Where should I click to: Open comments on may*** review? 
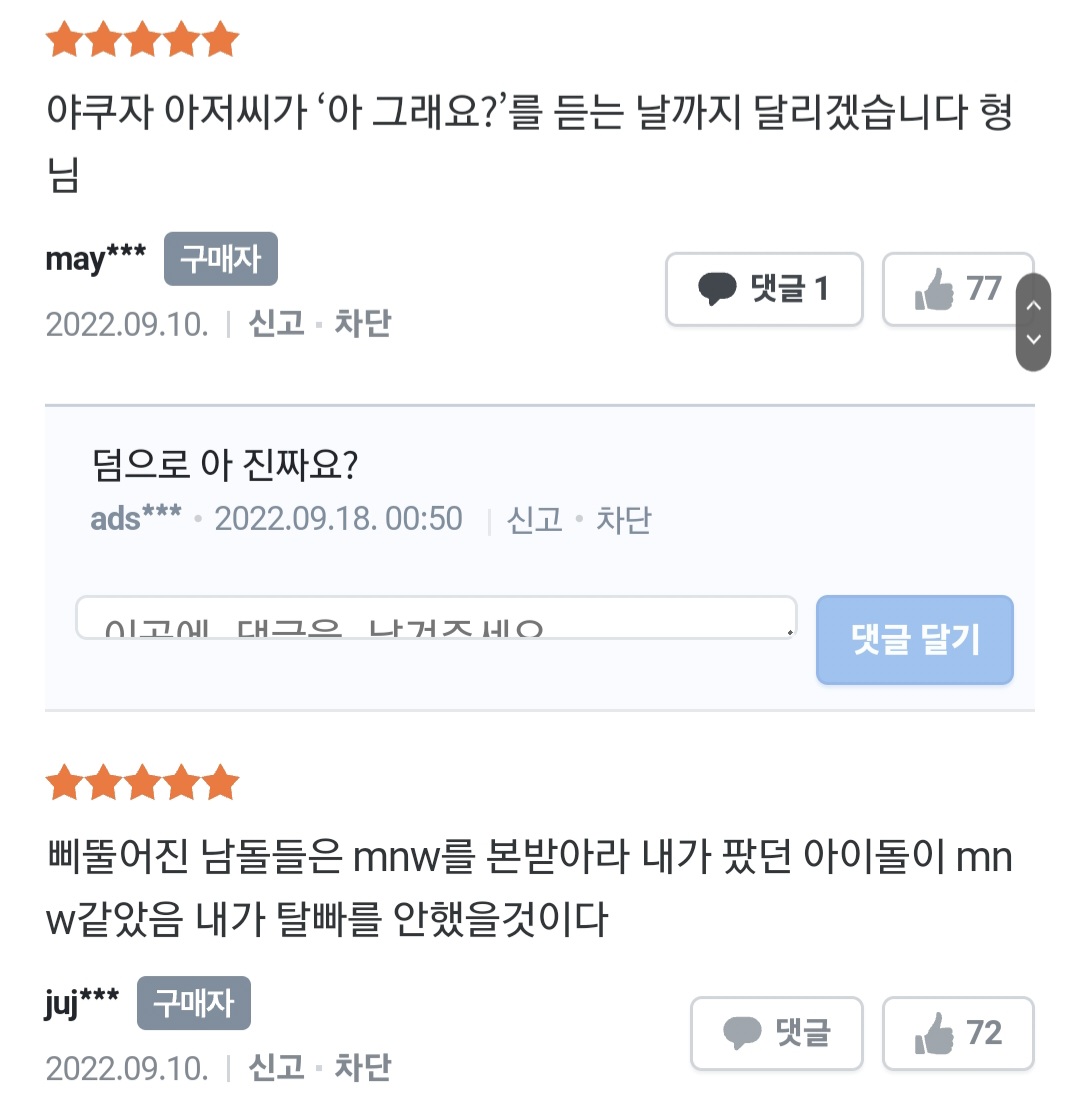tap(764, 289)
